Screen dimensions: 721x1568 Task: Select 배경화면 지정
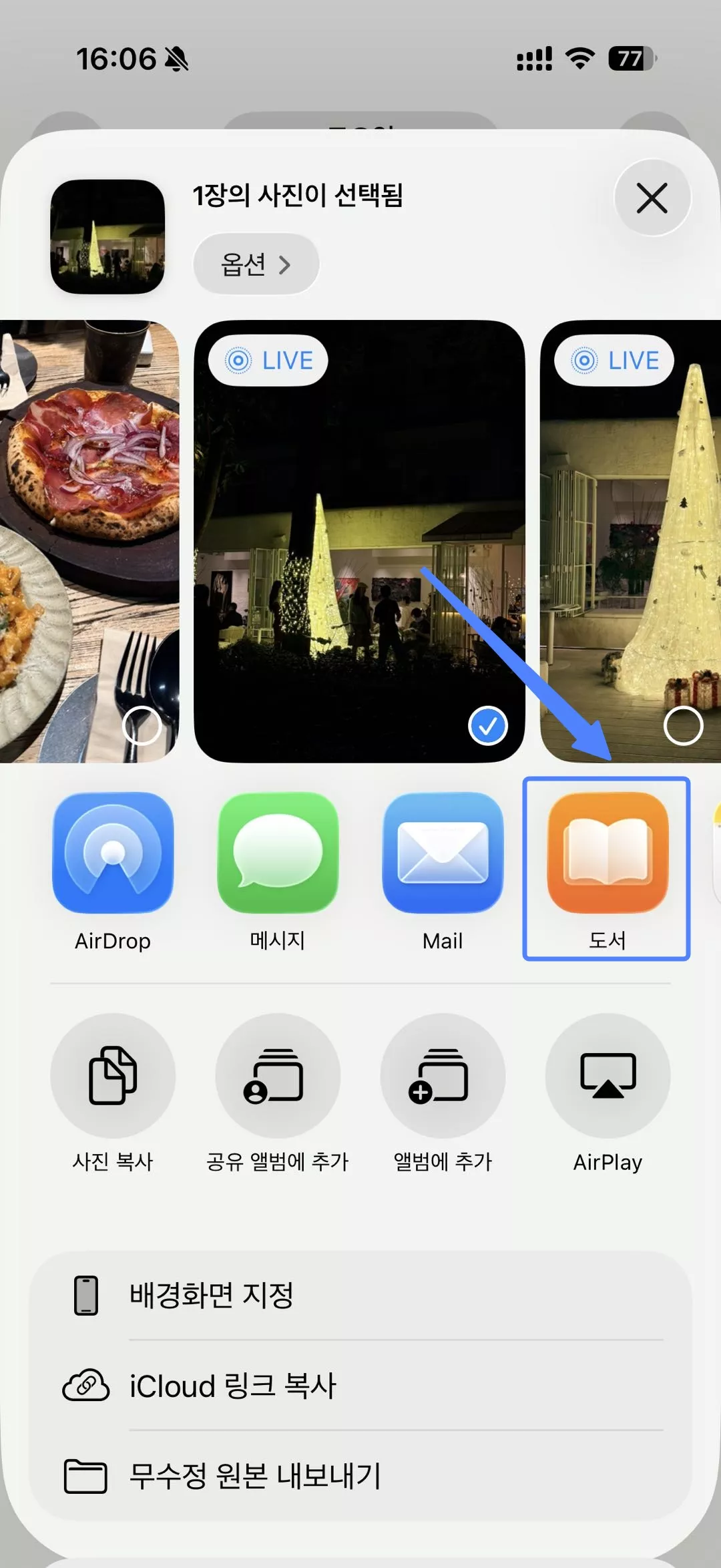point(360,1296)
